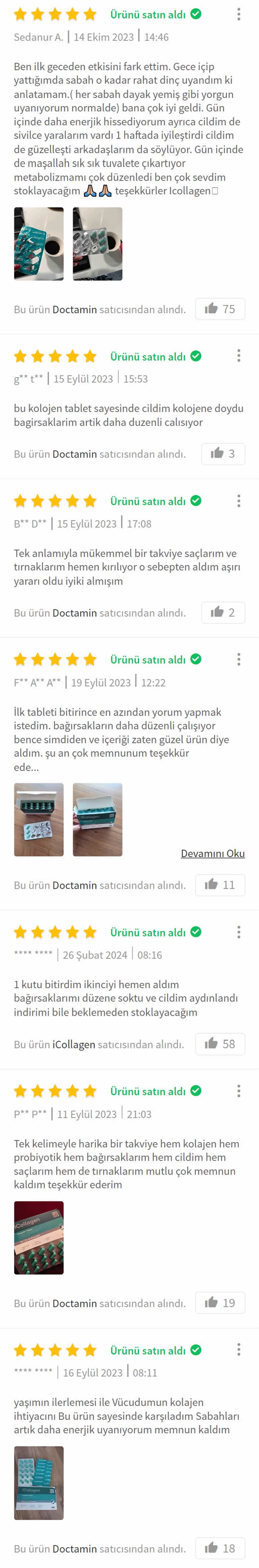Like the 16 Eylül 2023 review
The width and height of the screenshot is (259, 1568).
[219, 1547]
